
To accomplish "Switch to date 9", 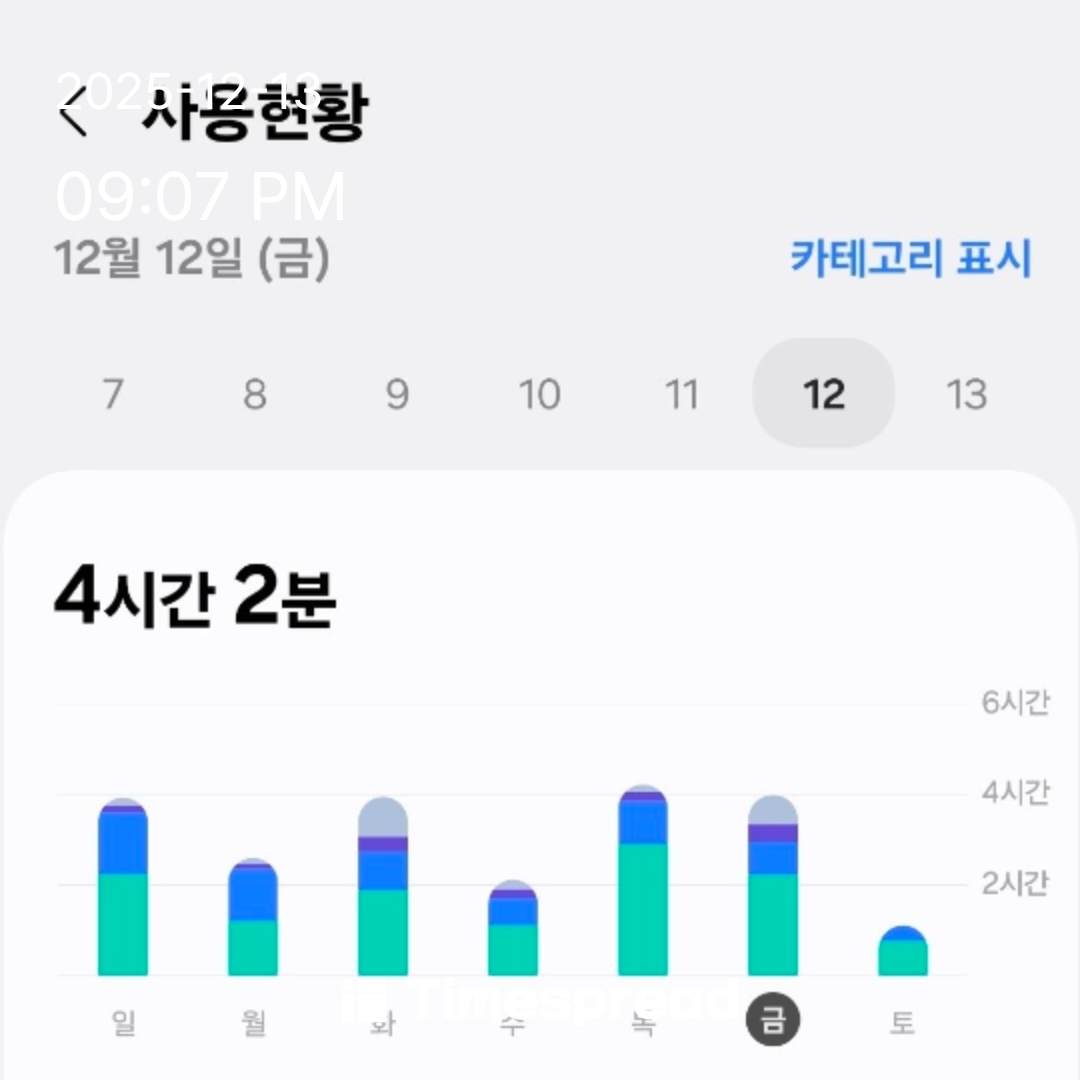I will (x=397, y=394).
